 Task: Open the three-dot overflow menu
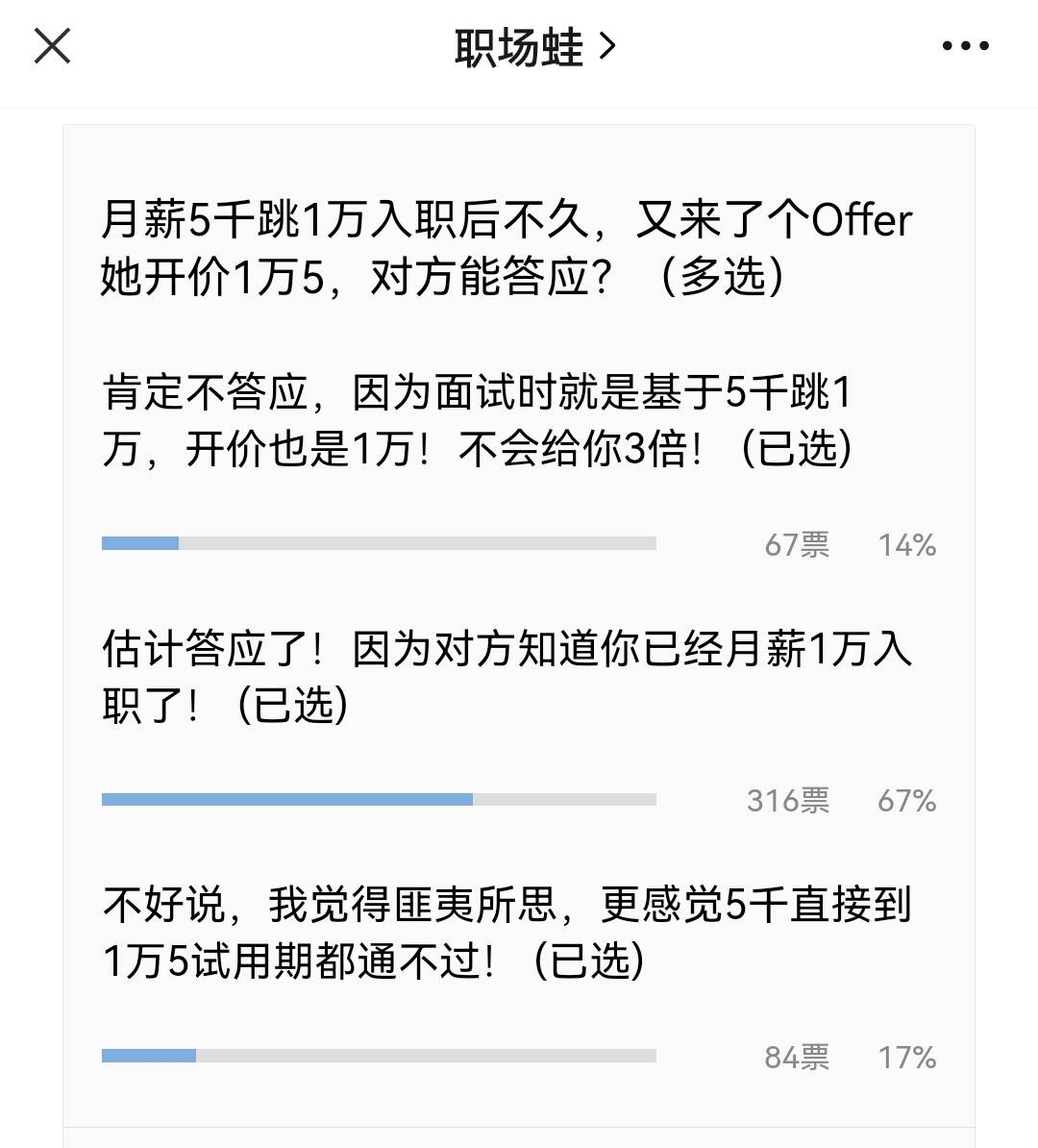[x=965, y=45]
